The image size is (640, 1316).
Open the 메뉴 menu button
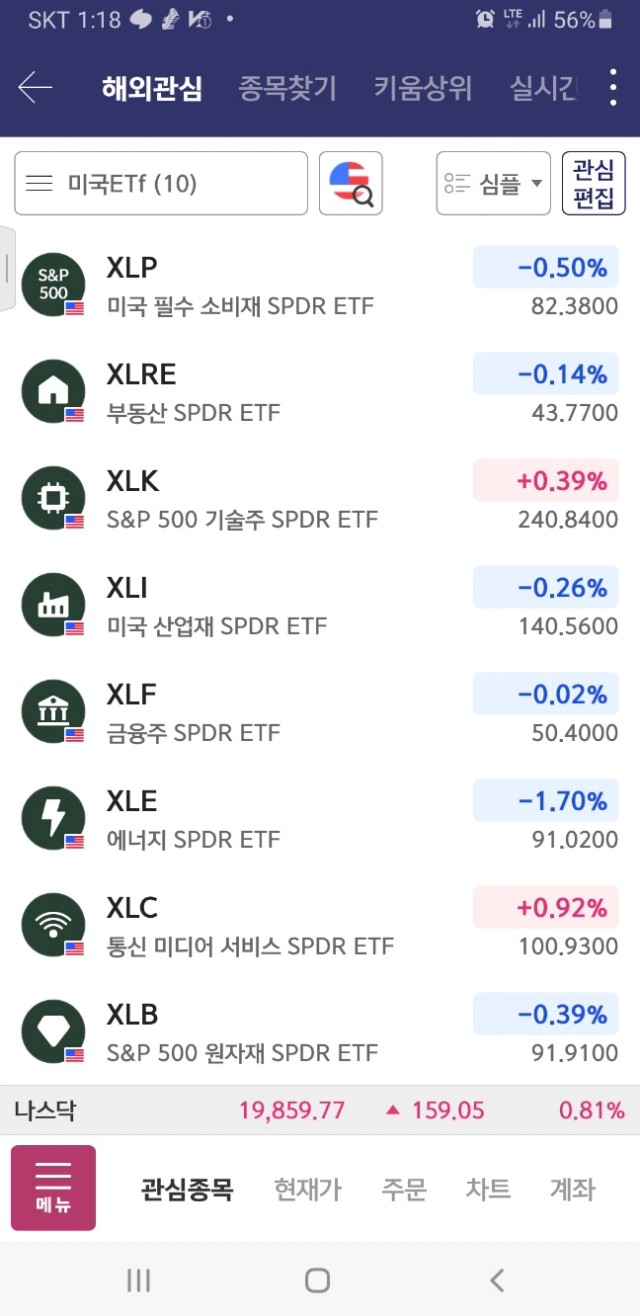[53, 1188]
